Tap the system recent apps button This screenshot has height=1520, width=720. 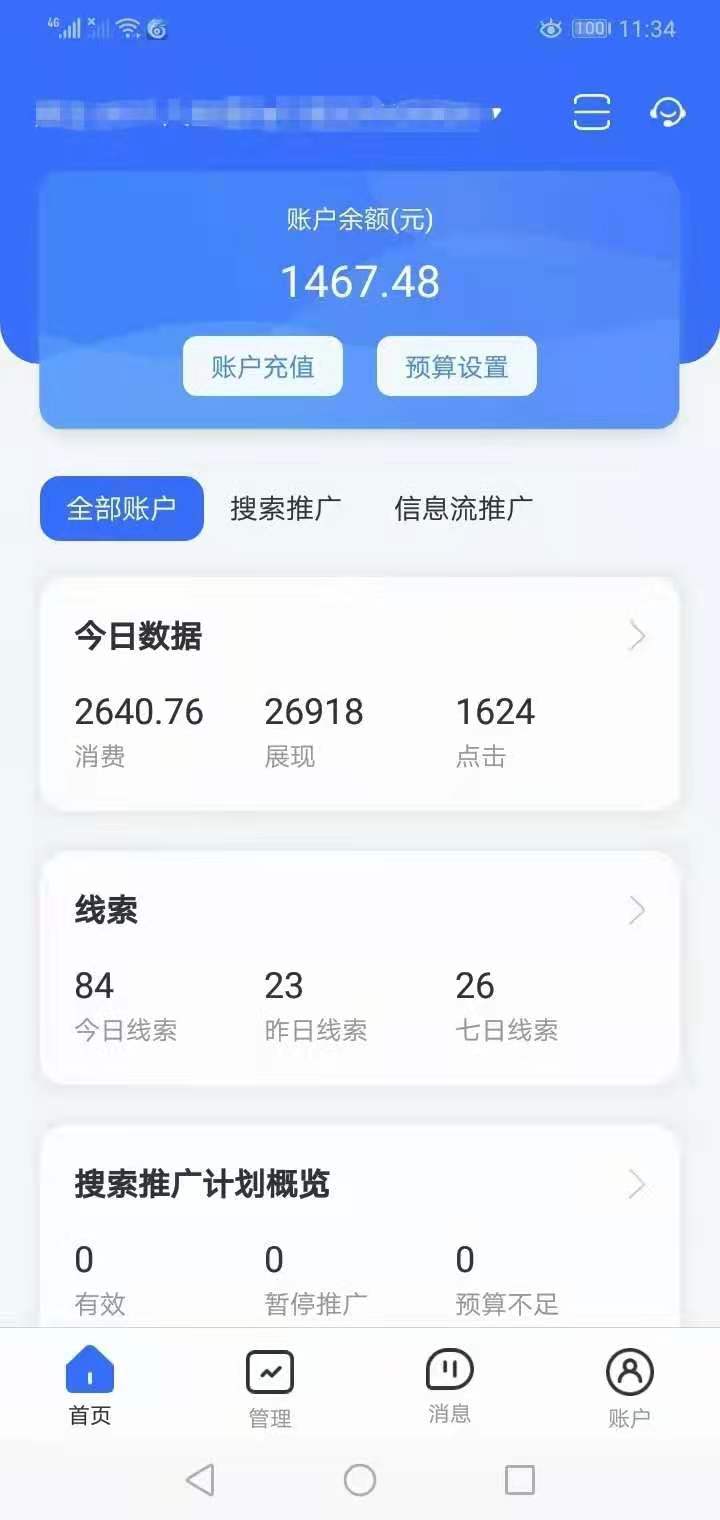point(520,1480)
